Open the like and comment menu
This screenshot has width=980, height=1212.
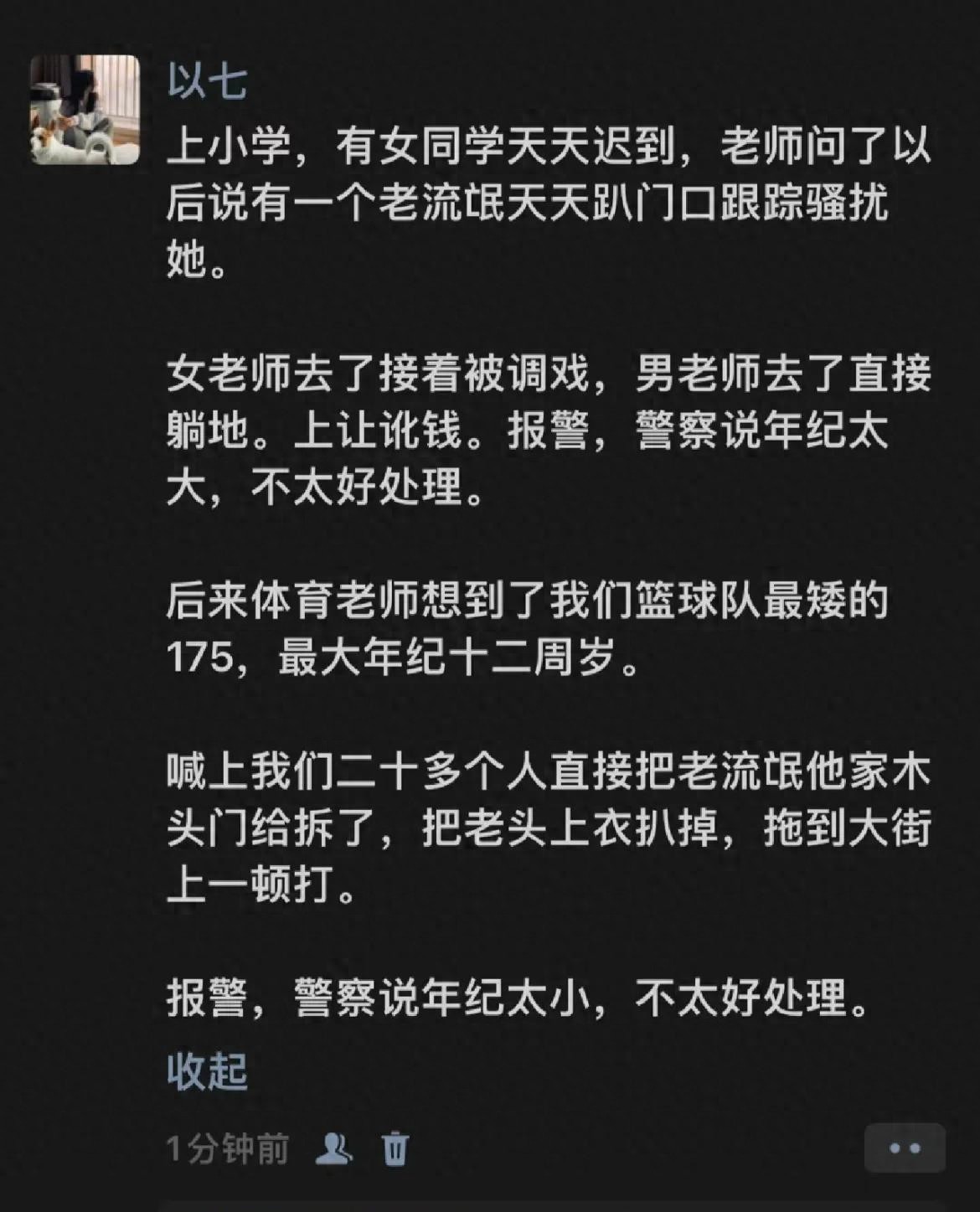point(904,1148)
